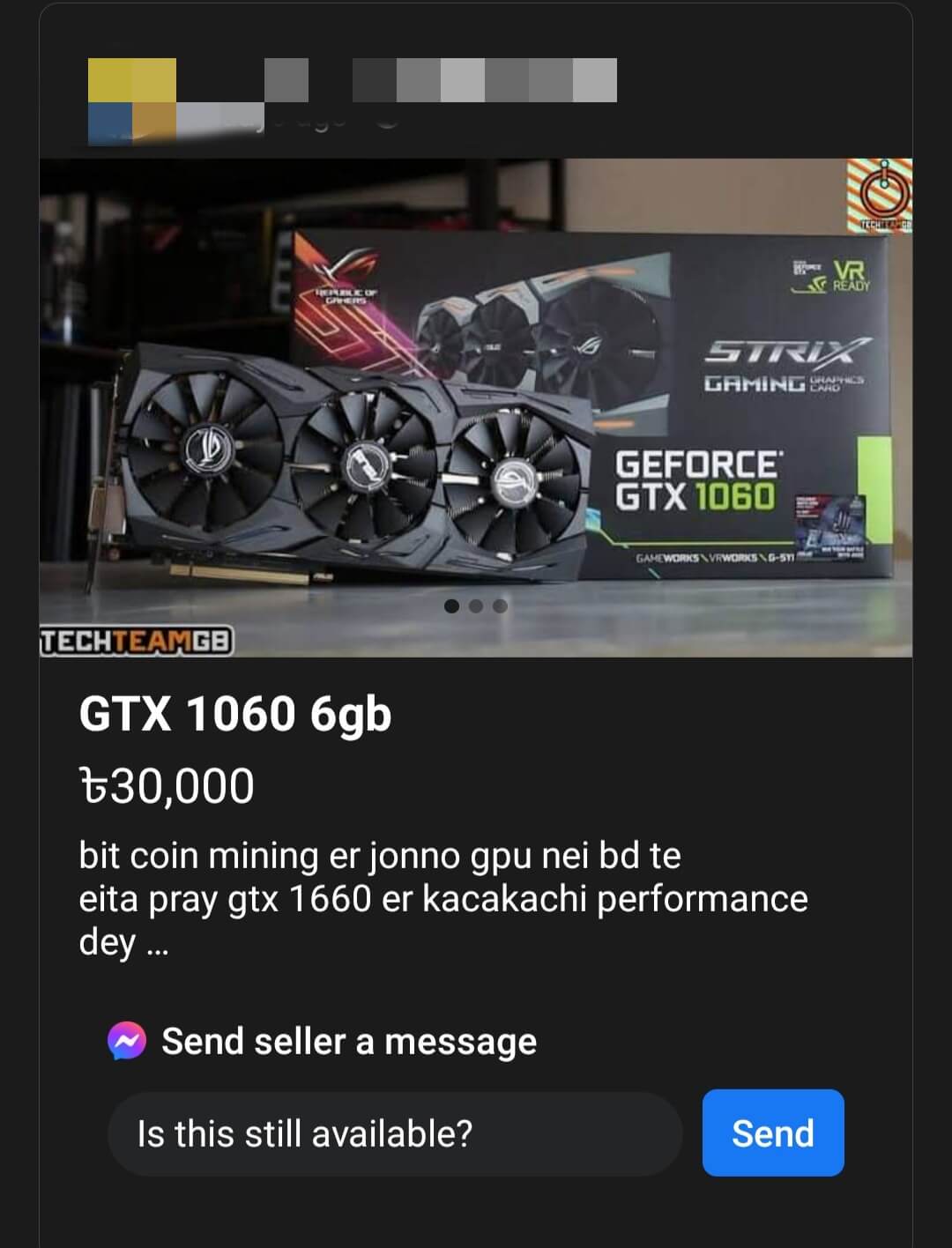Send the seller the prefilled message
This screenshot has width=952, height=1248.
(772, 1133)
